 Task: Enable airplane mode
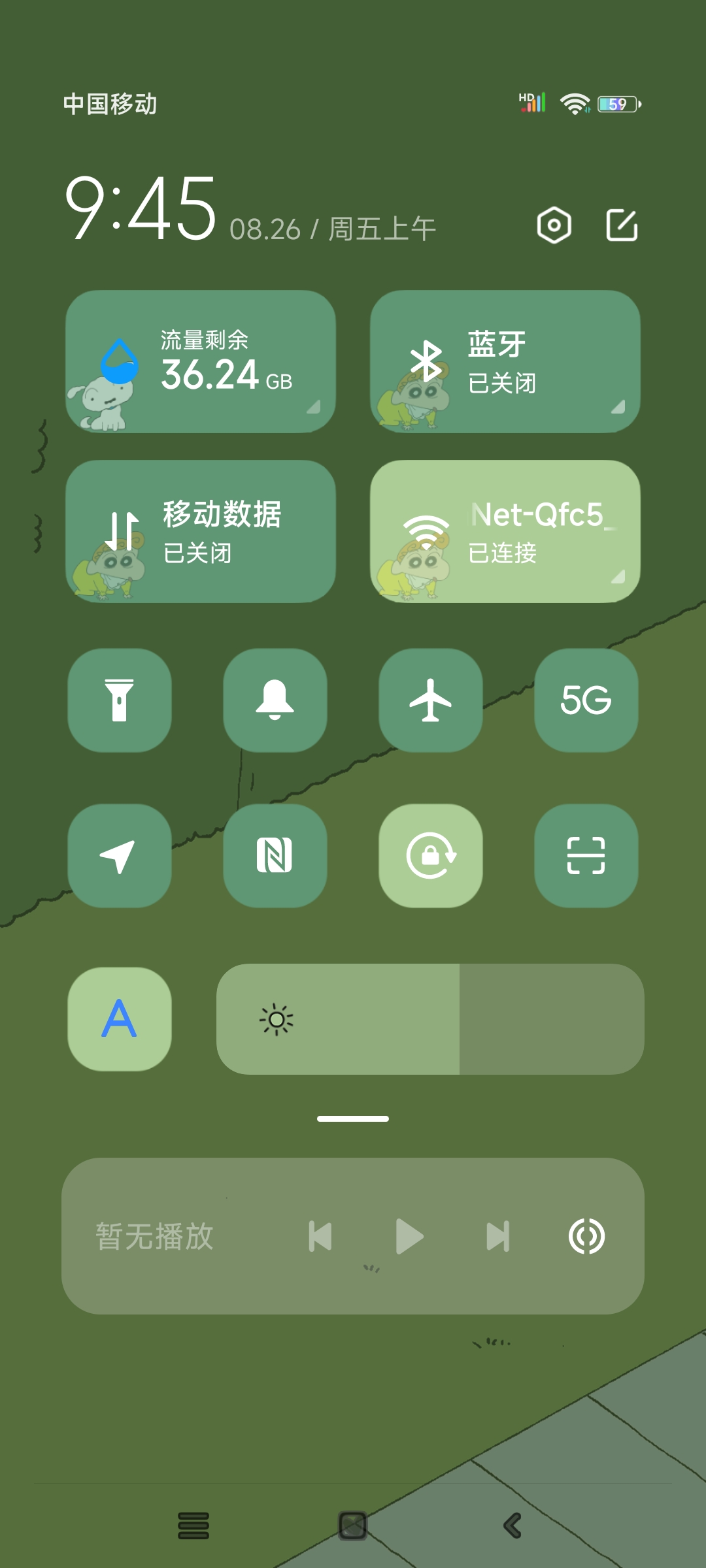[x=431, y=700]
